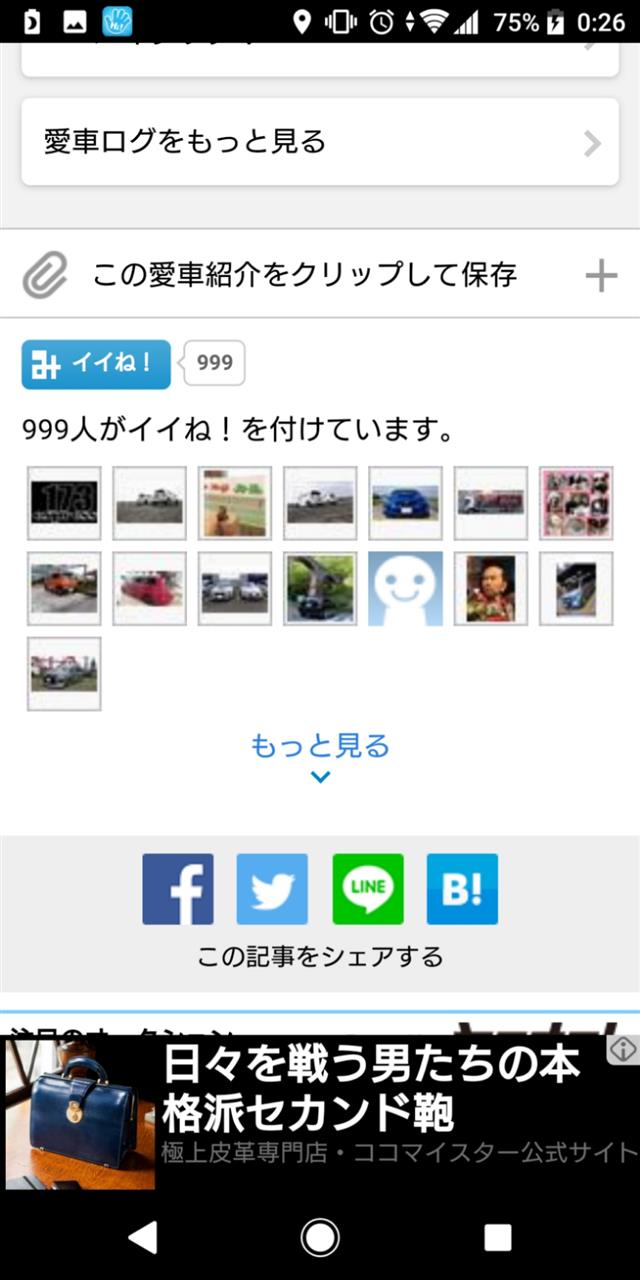Screen dimensions: 640x1280
Task: Open liker with the 173 black avatar
Action: [64, 503]
